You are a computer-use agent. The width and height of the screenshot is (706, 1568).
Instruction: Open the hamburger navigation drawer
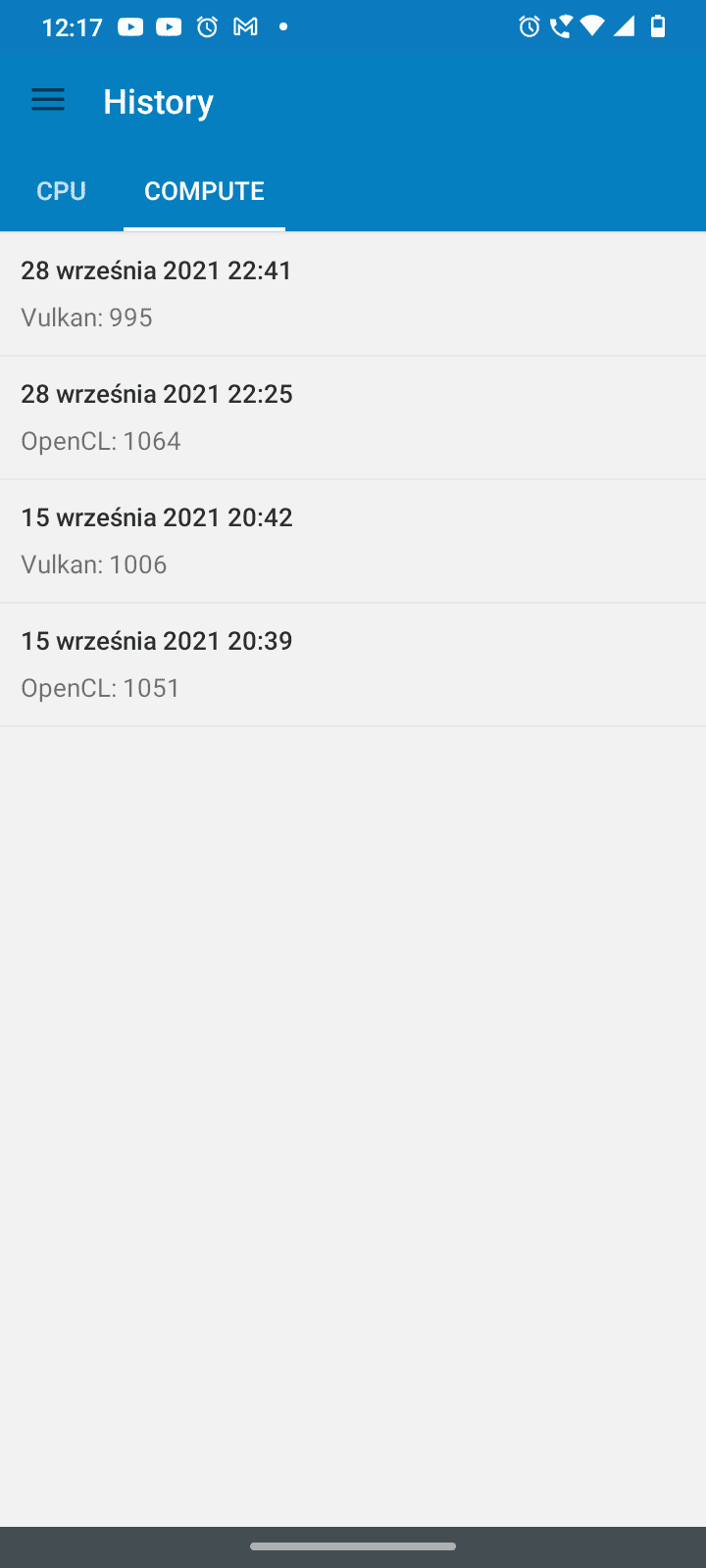click(x=48, y=100)
